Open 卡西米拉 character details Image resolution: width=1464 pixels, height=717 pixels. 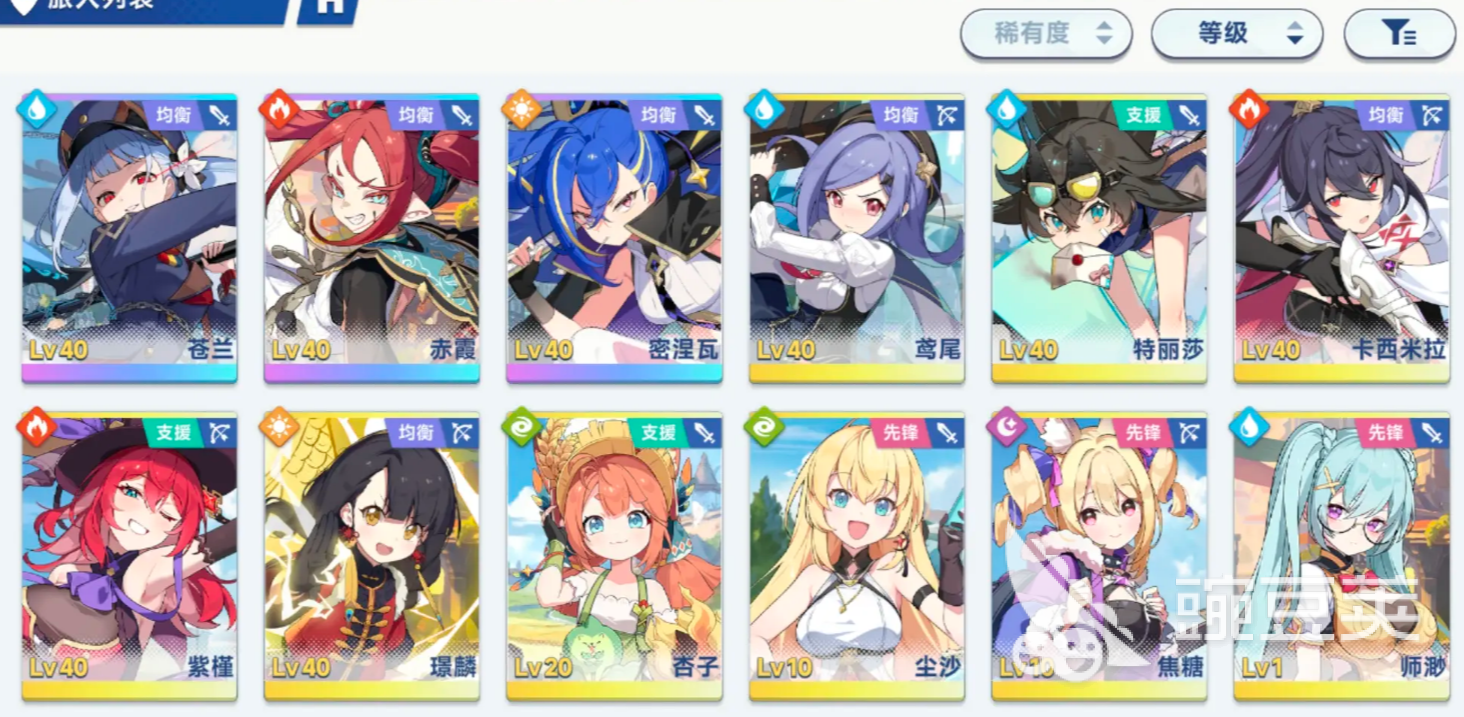(x=1341, y=235)
